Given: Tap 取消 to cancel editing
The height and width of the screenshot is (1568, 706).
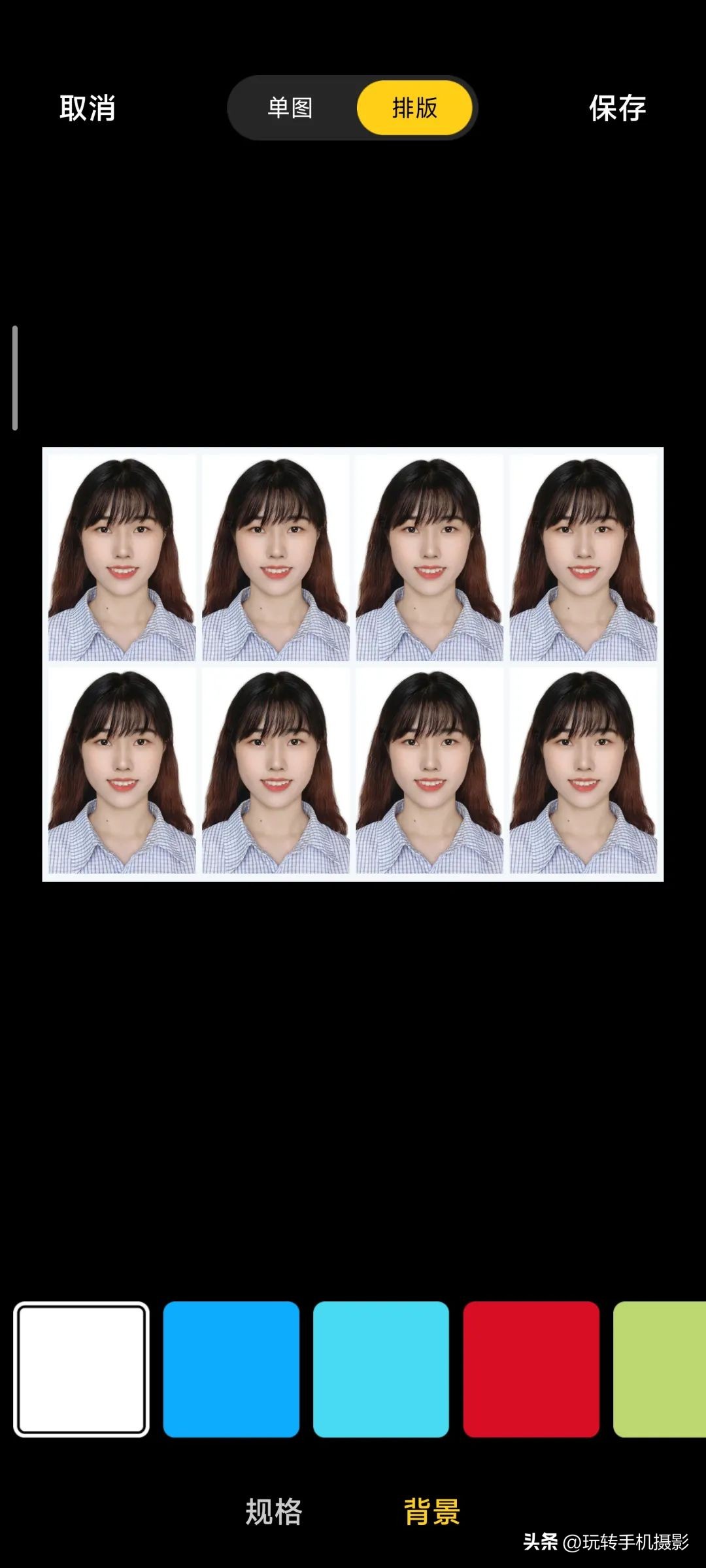Looking at the screenshot, I should click(x=88, y=108).
